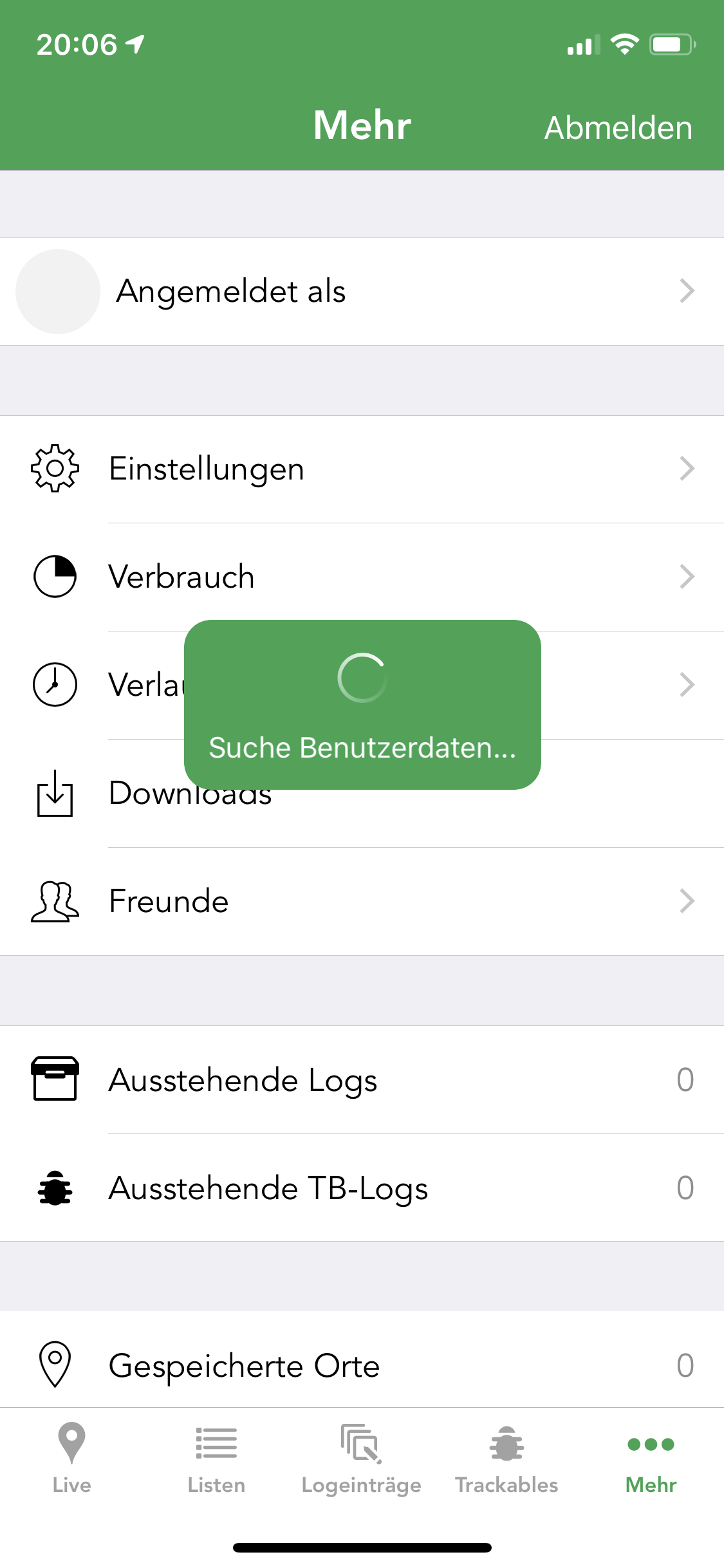Switch to the Listen tab
The image size is (724, 1568).
tap(217, 1458)
